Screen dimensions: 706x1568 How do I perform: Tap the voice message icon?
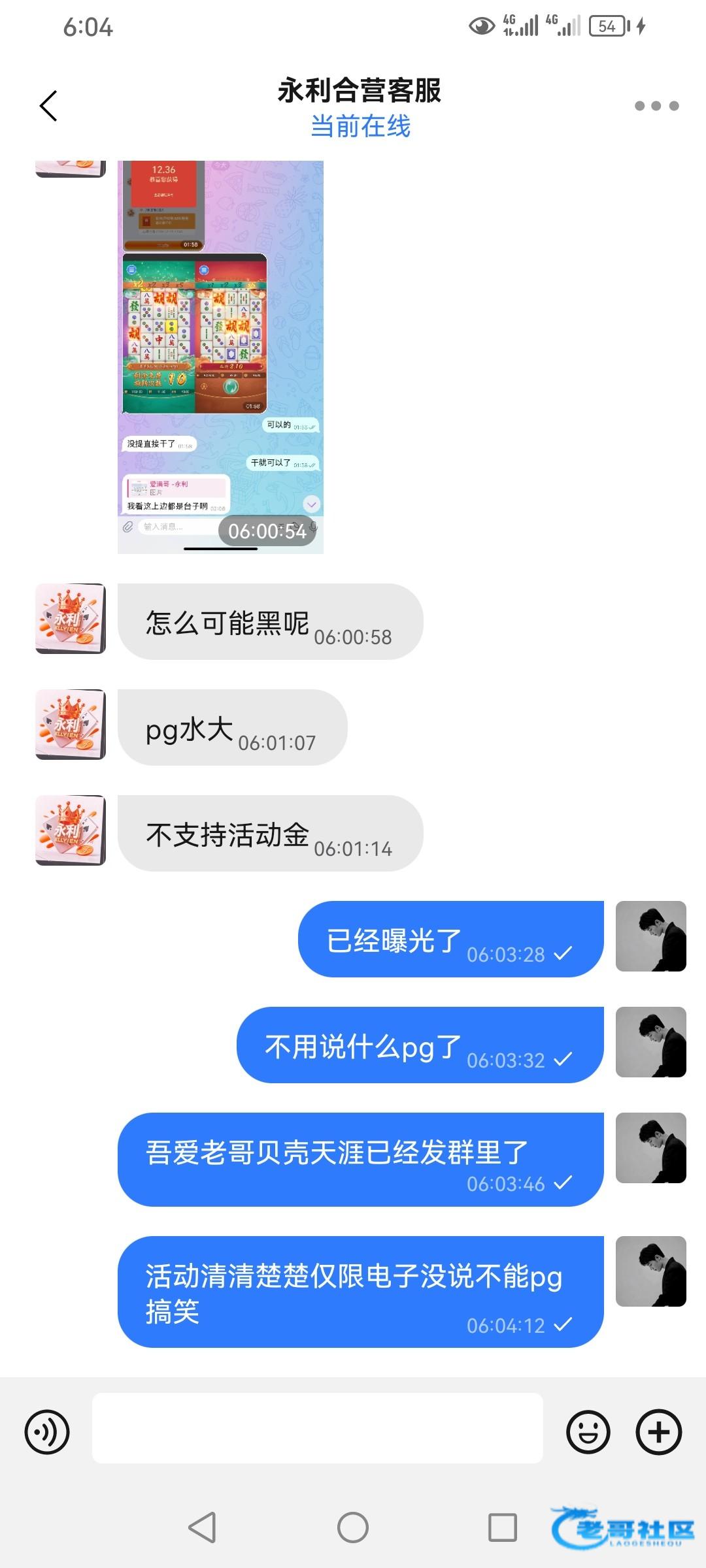point(47,1432)
